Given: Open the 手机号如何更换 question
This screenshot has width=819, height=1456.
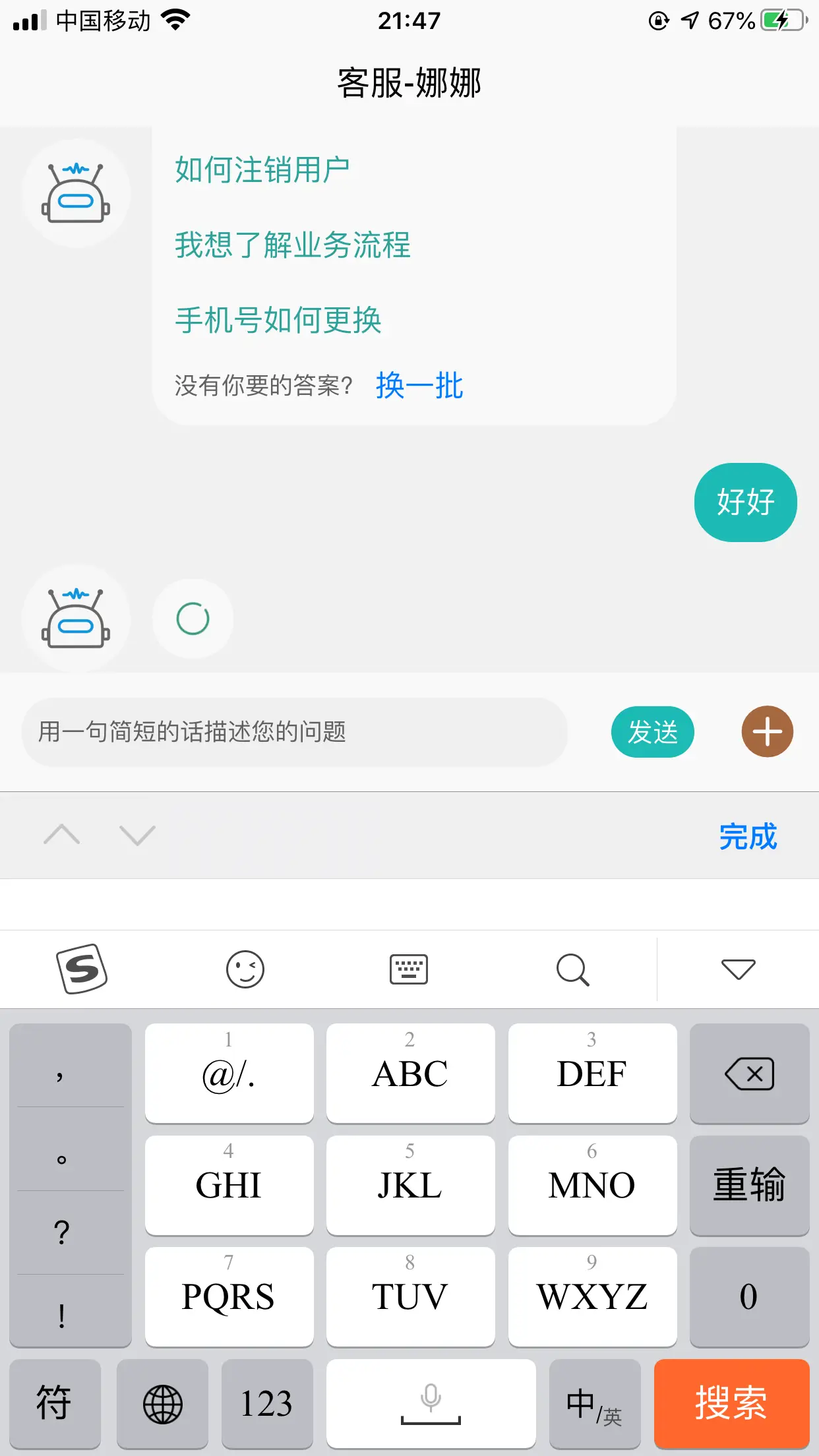Looking at the screenshot, I should 278,320.
